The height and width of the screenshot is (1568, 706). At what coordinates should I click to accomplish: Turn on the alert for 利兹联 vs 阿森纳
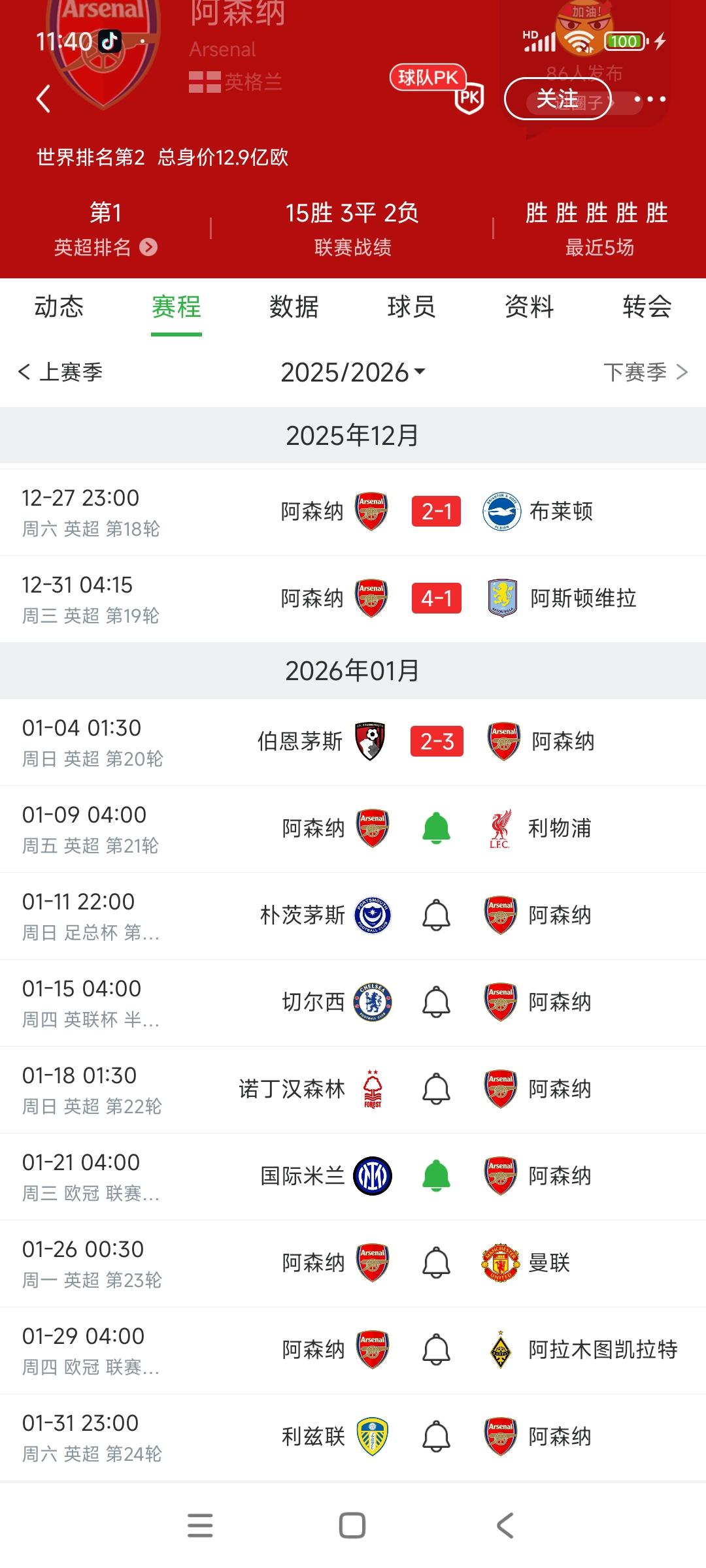point(436,1436)
